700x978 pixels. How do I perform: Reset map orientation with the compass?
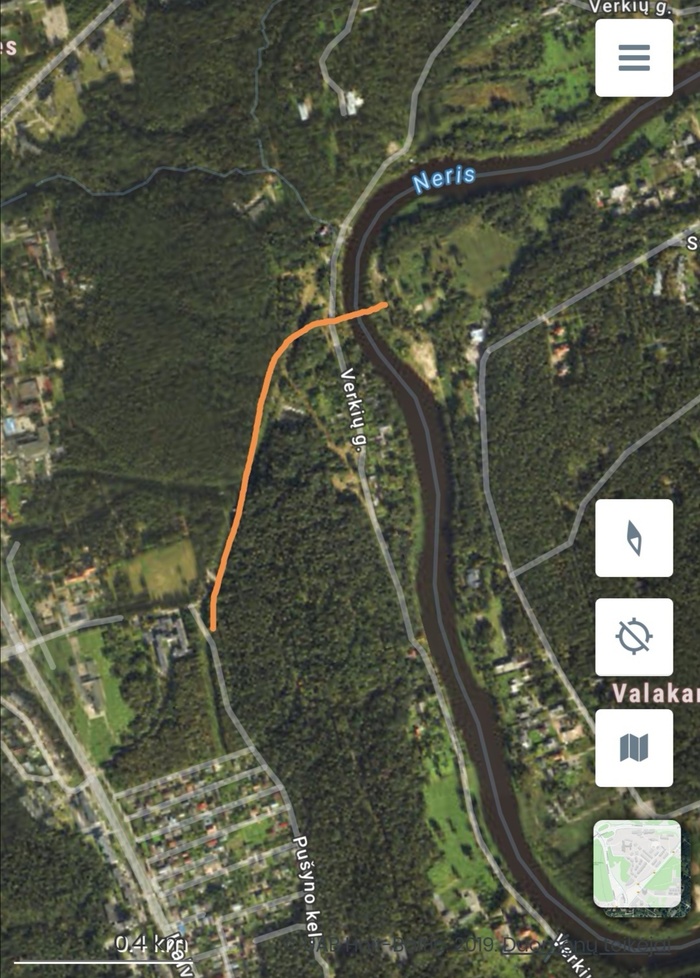click(634, 538)
